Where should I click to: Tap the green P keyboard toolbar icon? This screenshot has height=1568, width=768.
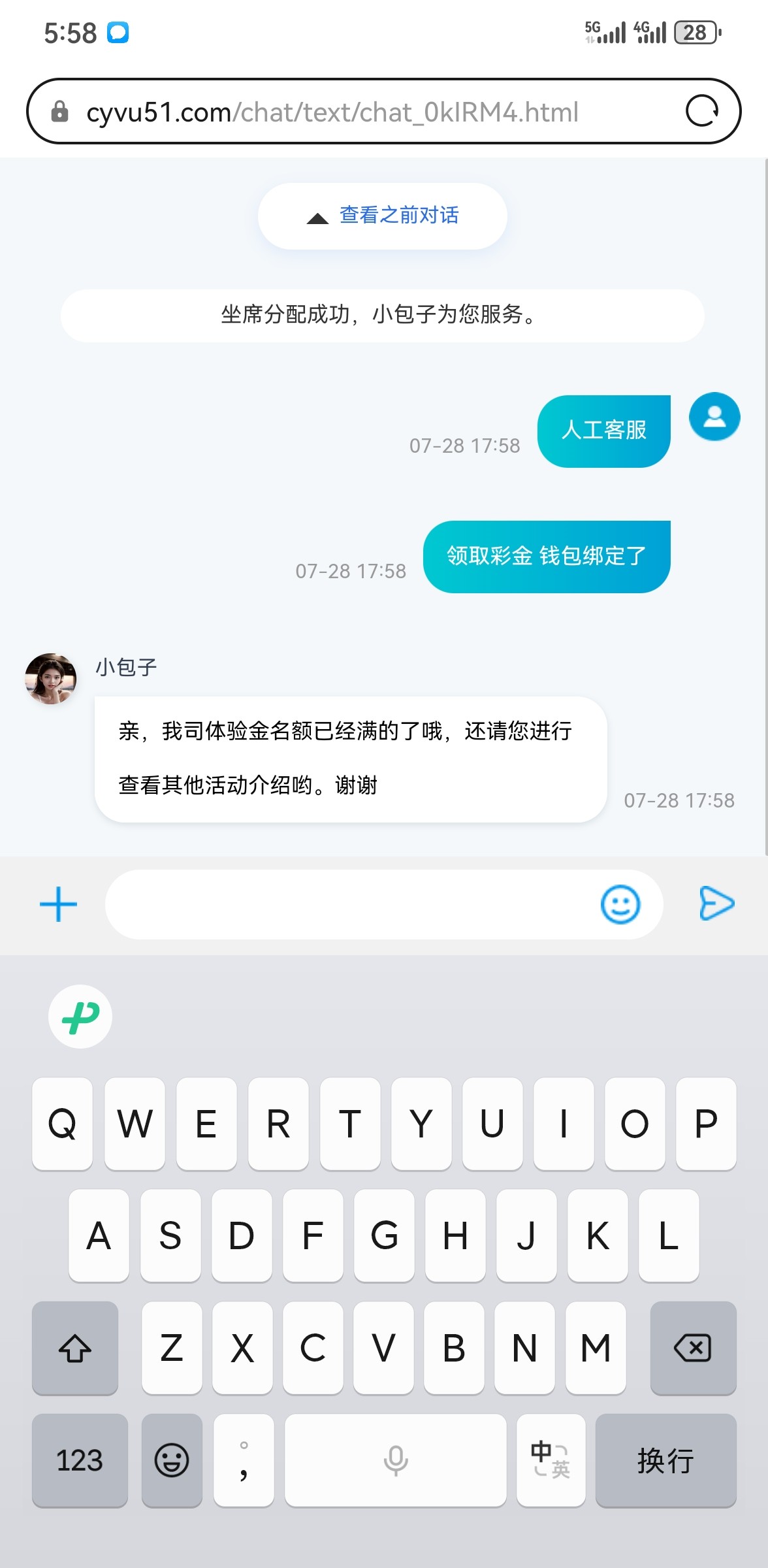[x=80, y=1017]
